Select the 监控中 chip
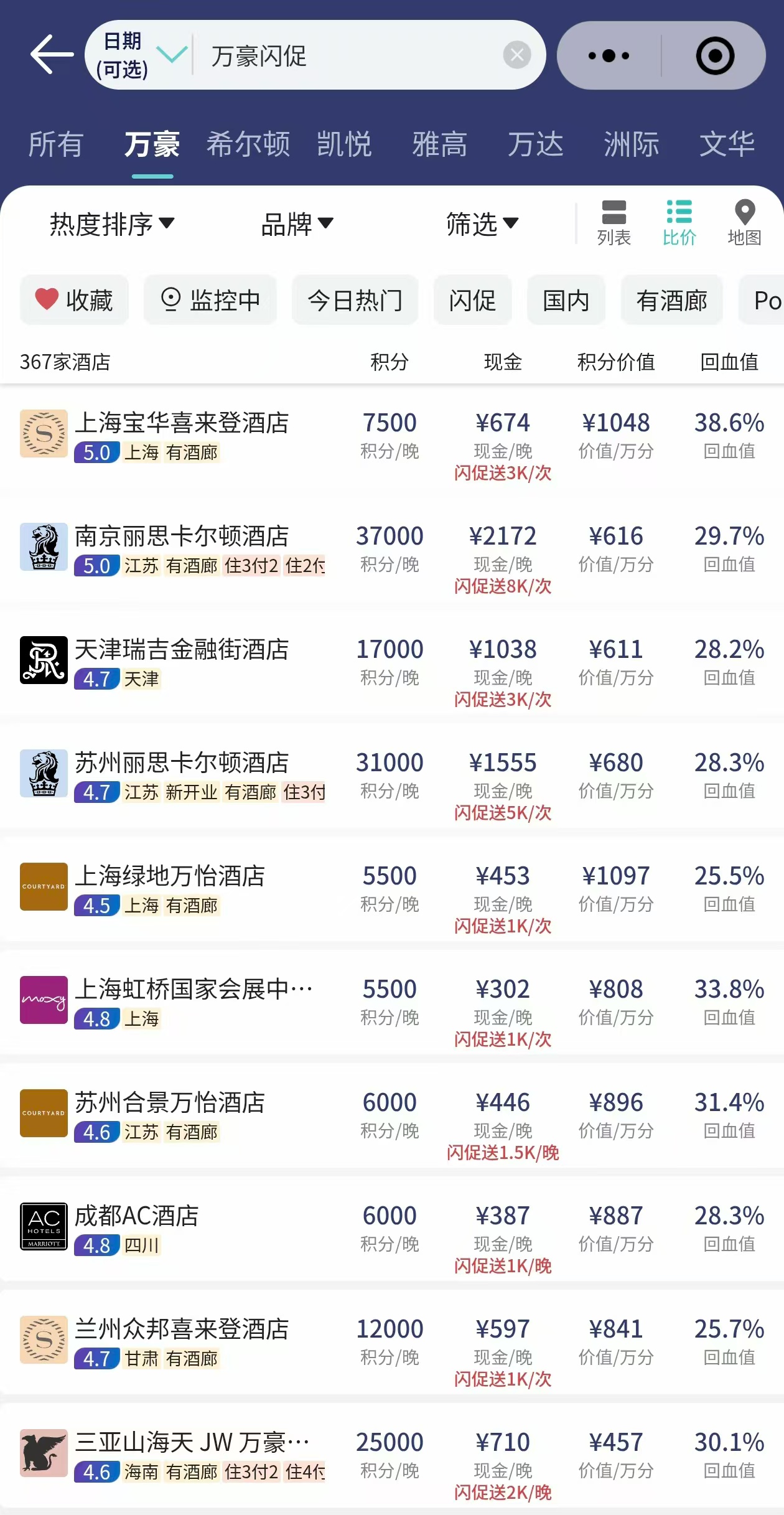The height and width of the screenshot is (1515, 784). pos(210,300)
